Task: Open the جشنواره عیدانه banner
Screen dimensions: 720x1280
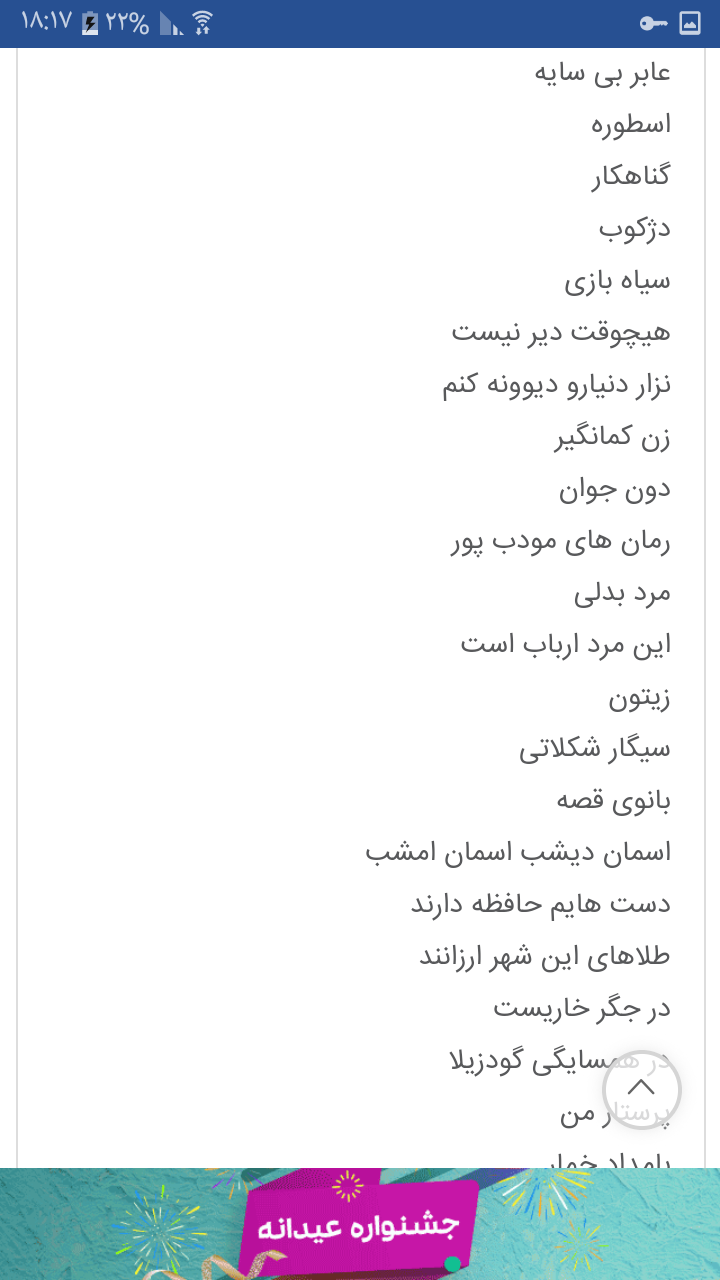Action: [x=360, y=1224]
